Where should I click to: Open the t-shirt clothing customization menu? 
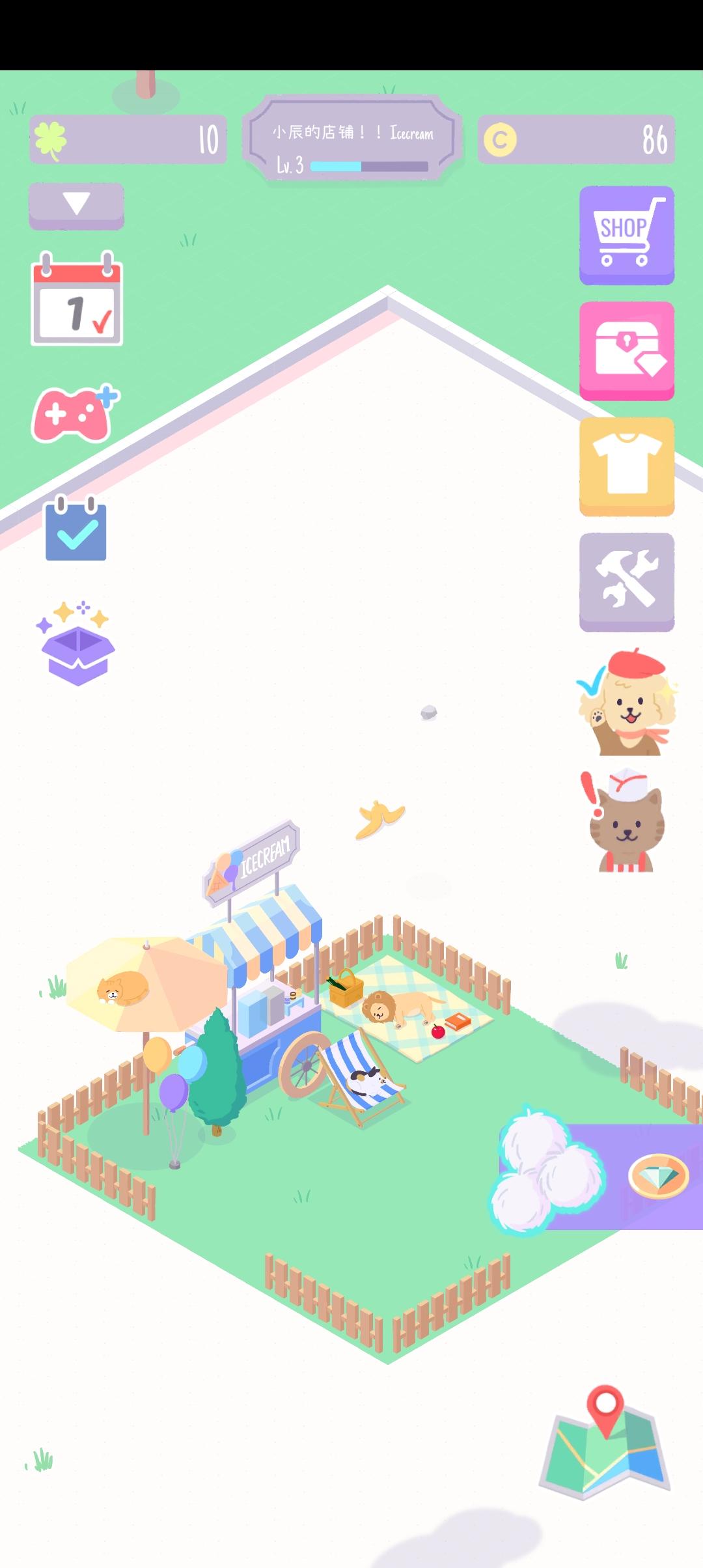[x=626, y=466]
